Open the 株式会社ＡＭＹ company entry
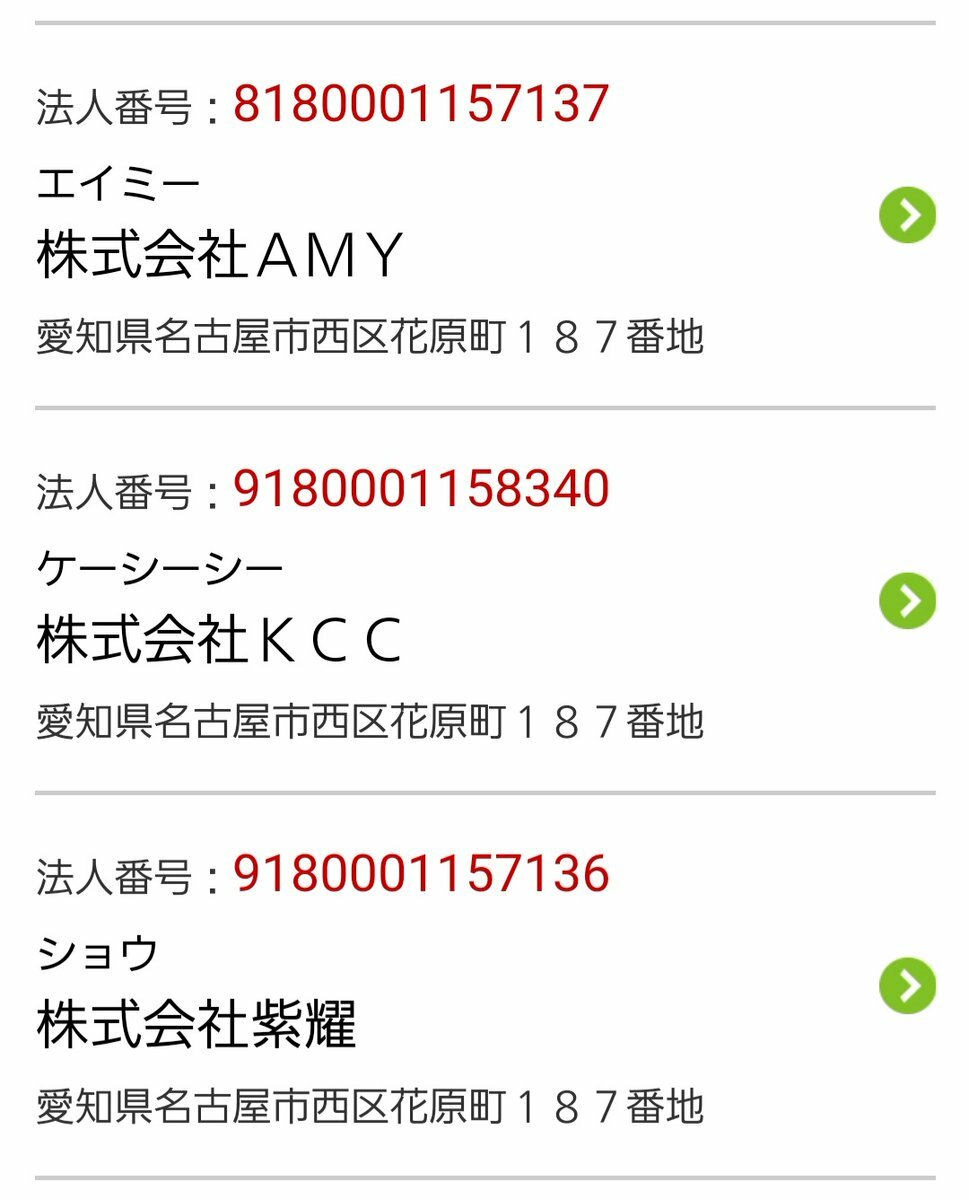Image resolution: width=969 pixels, height=1200 pixels. (220, 255)
